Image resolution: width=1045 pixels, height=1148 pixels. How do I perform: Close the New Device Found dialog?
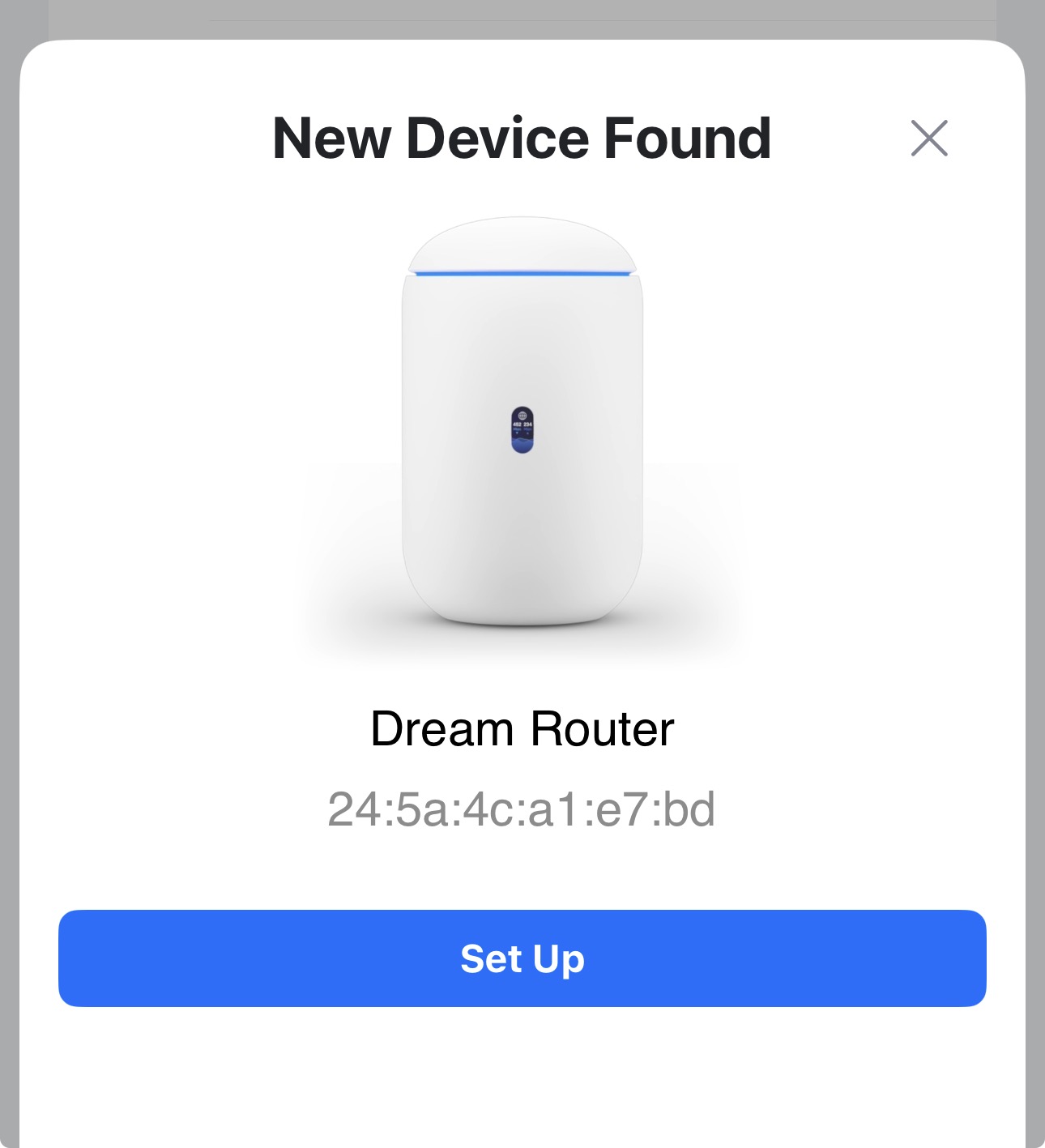coord(928,139)
